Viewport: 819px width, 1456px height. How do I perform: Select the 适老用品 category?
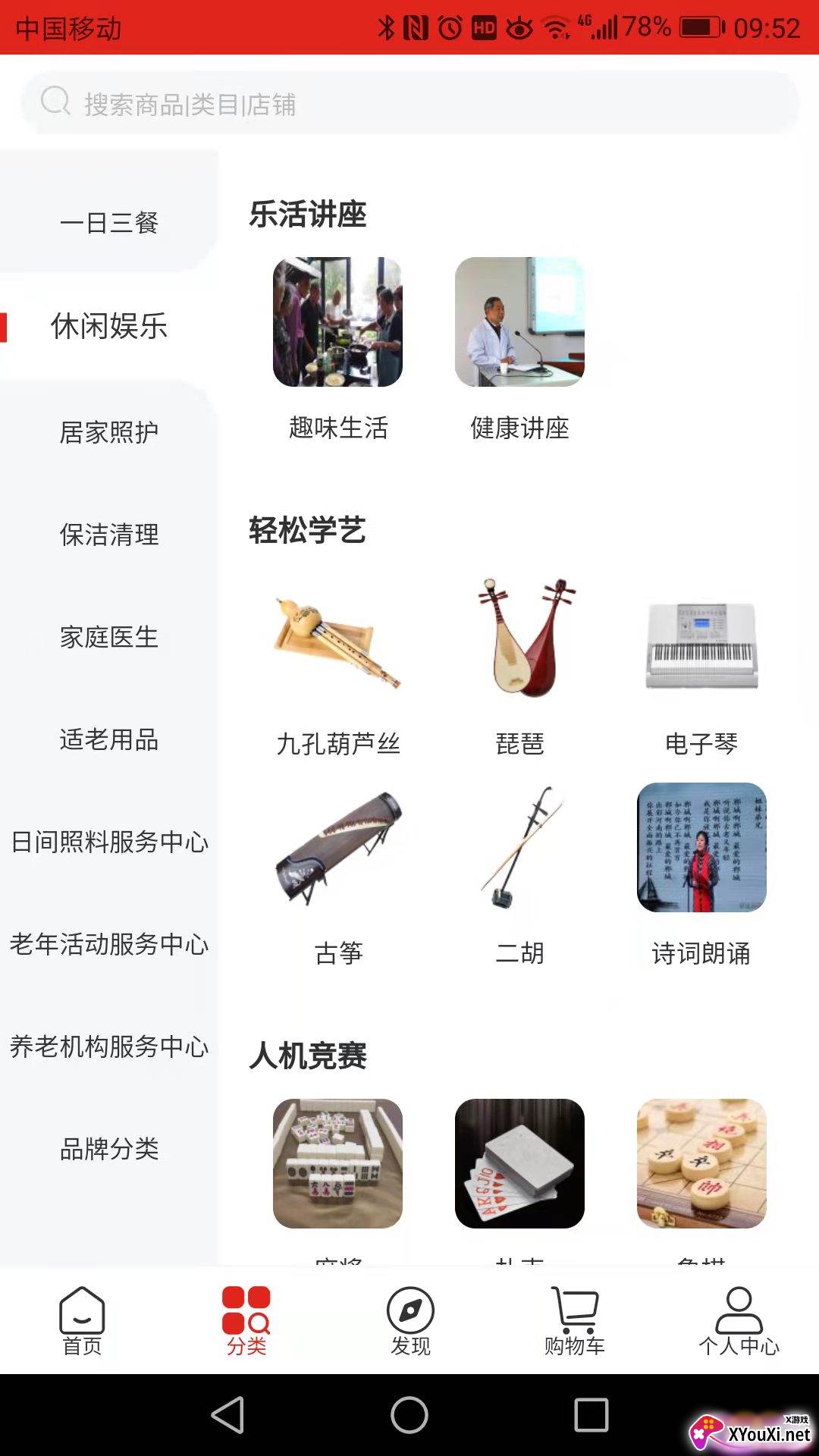[x=109, y=739]
